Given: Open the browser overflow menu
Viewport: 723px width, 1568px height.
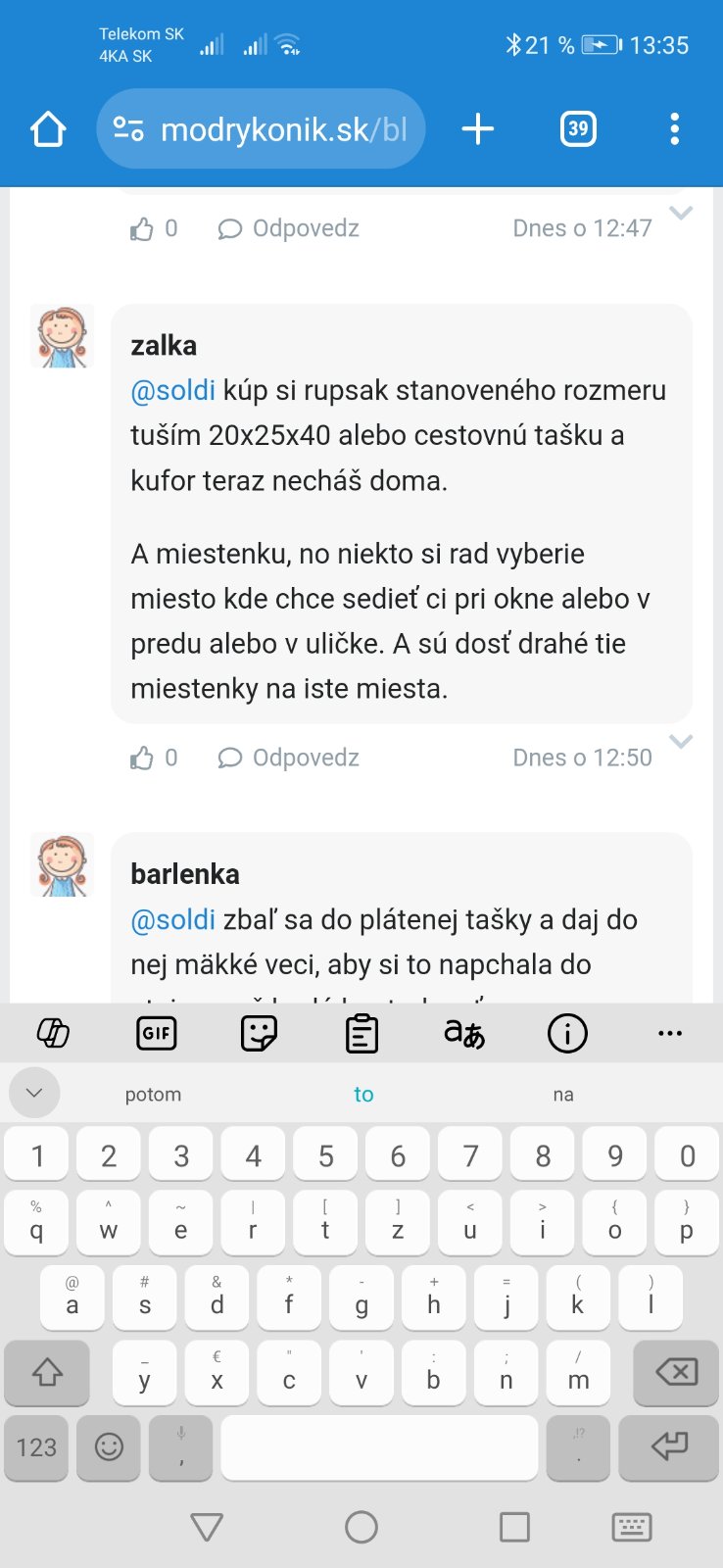Looking at the screenshot, I should [674, 129].
